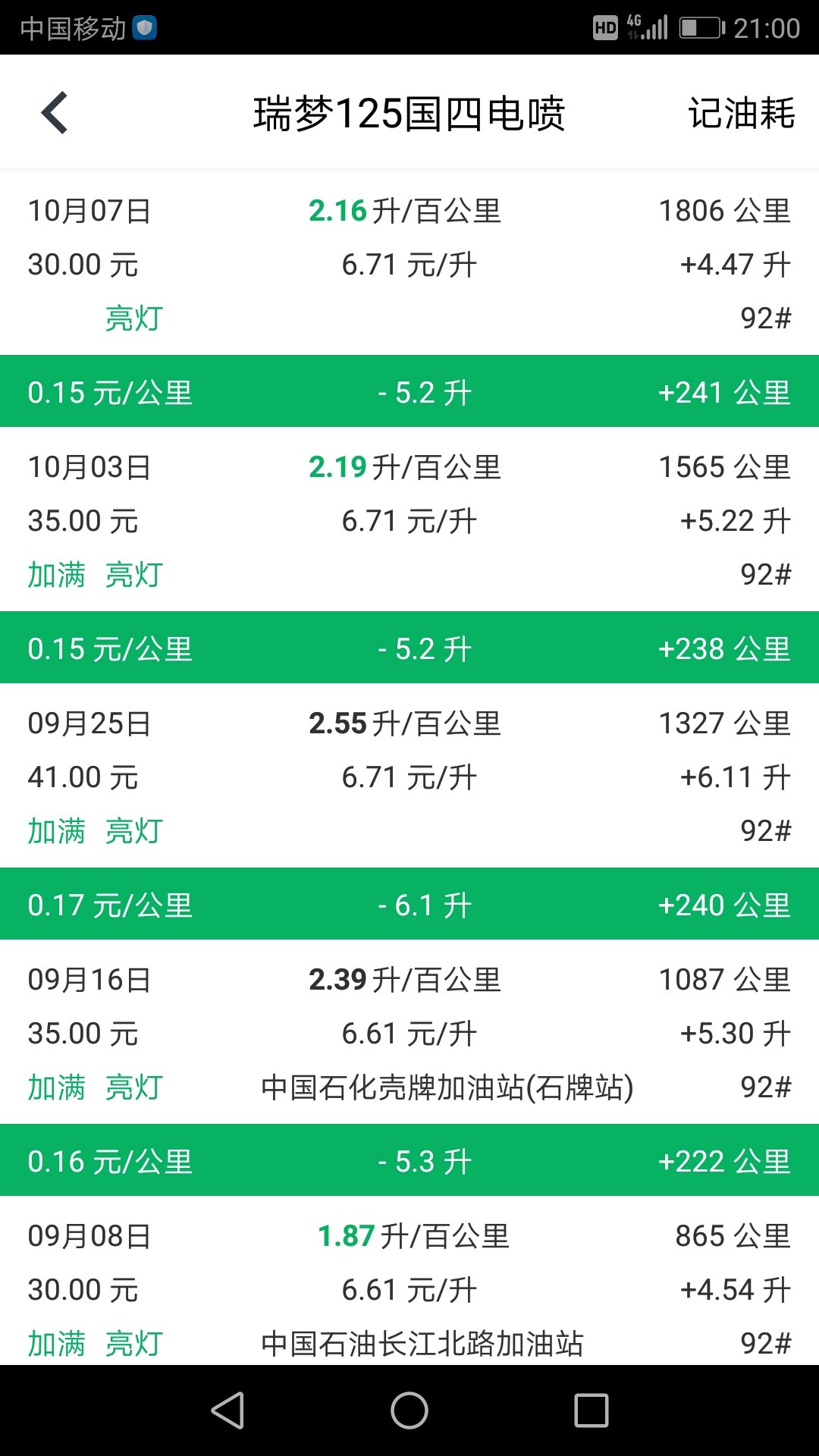This screenshot has height=1456, width=819.
Task: Open the recent apps overview
Action: click(591, 1410)
